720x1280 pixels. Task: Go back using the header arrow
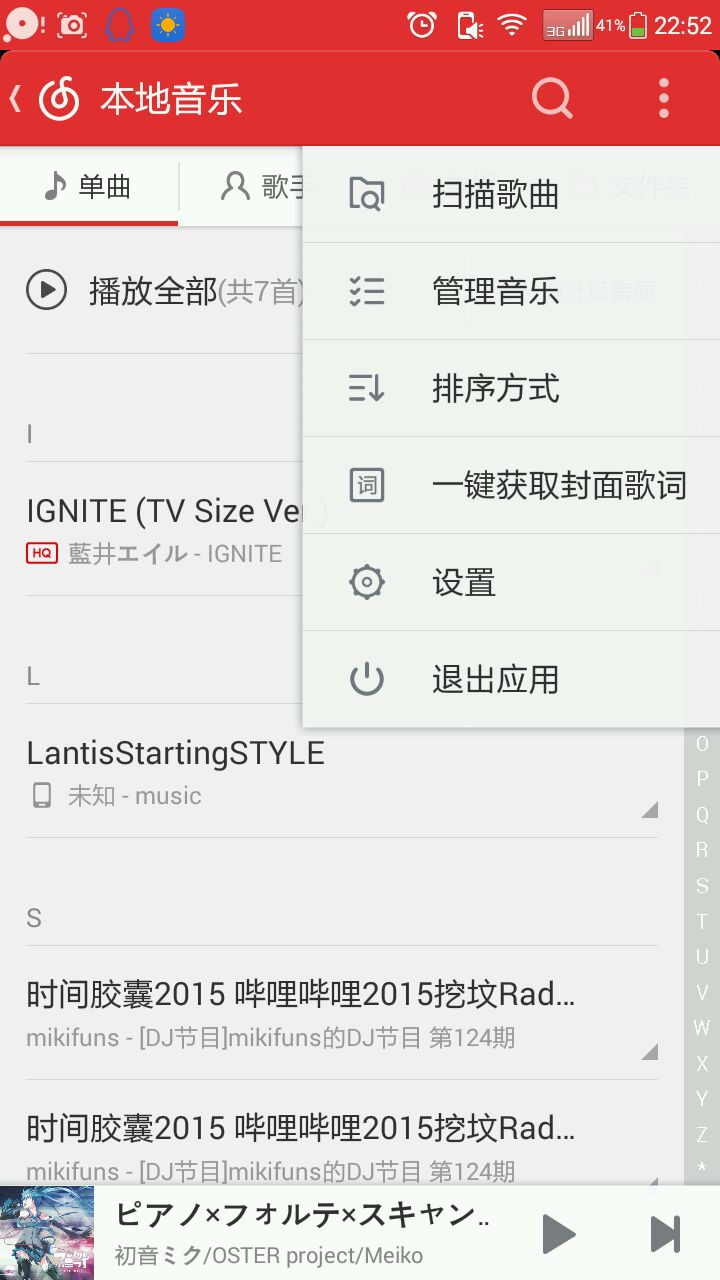[16, 99]
